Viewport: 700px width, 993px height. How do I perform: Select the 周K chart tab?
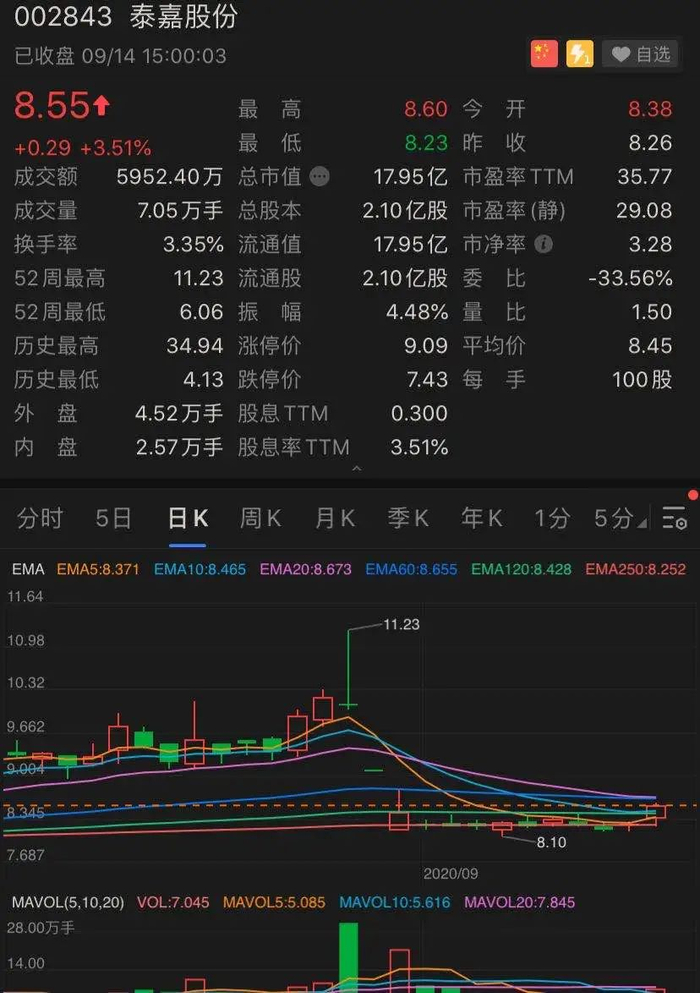[x=261, y=518]
